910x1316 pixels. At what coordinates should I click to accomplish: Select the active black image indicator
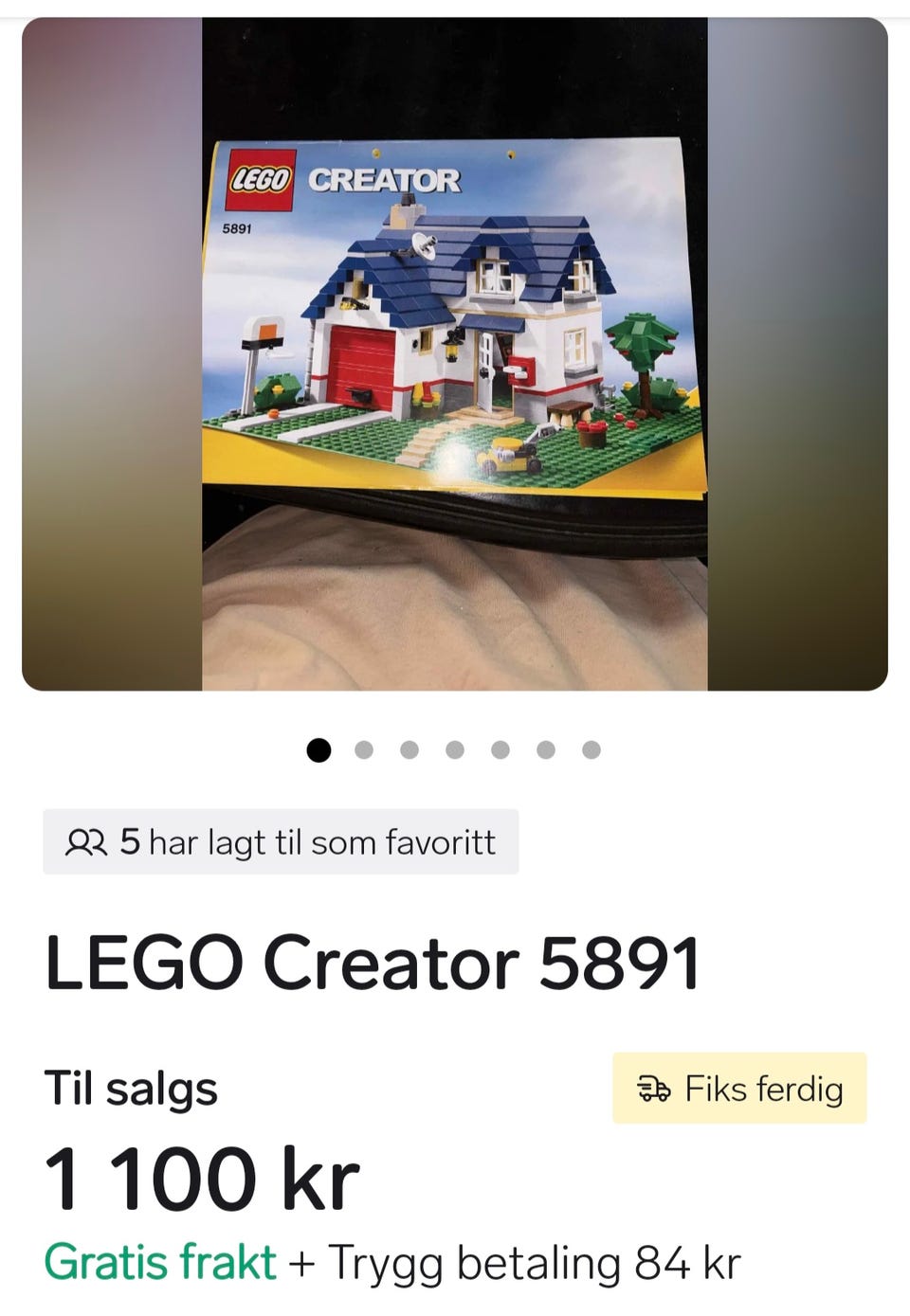tap(318, 749)
